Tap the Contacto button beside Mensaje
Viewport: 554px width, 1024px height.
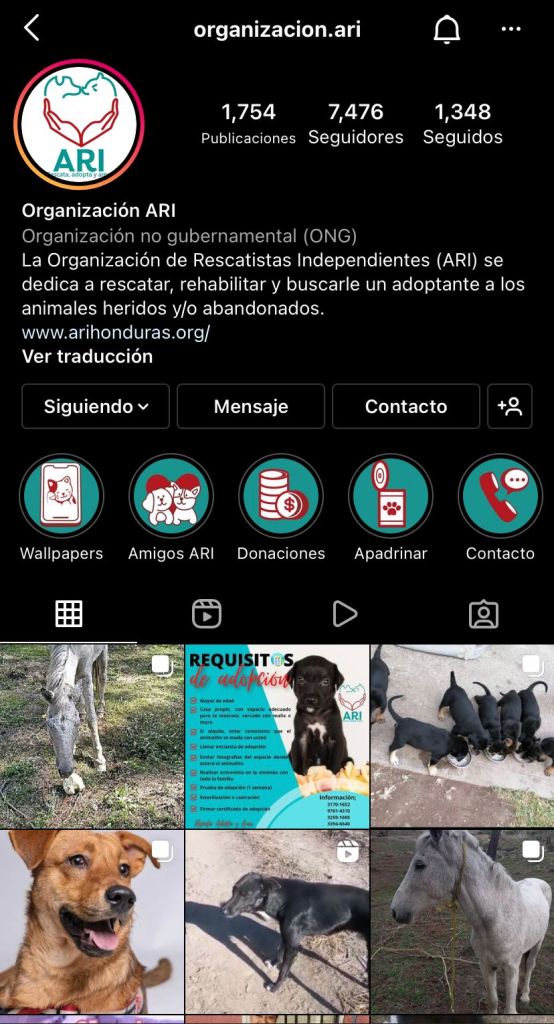(x=406, y=406)
